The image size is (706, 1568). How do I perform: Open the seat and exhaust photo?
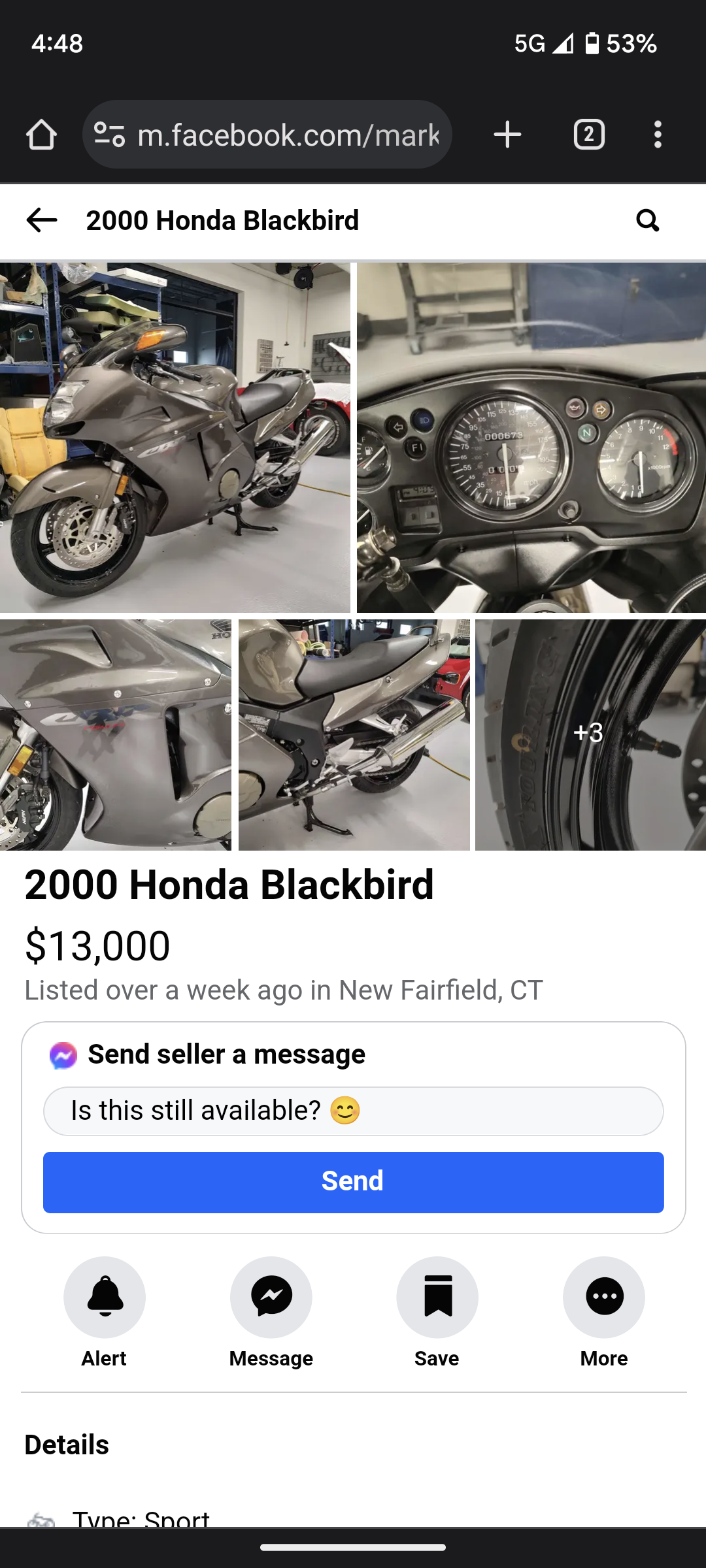[x=354, y=735]
